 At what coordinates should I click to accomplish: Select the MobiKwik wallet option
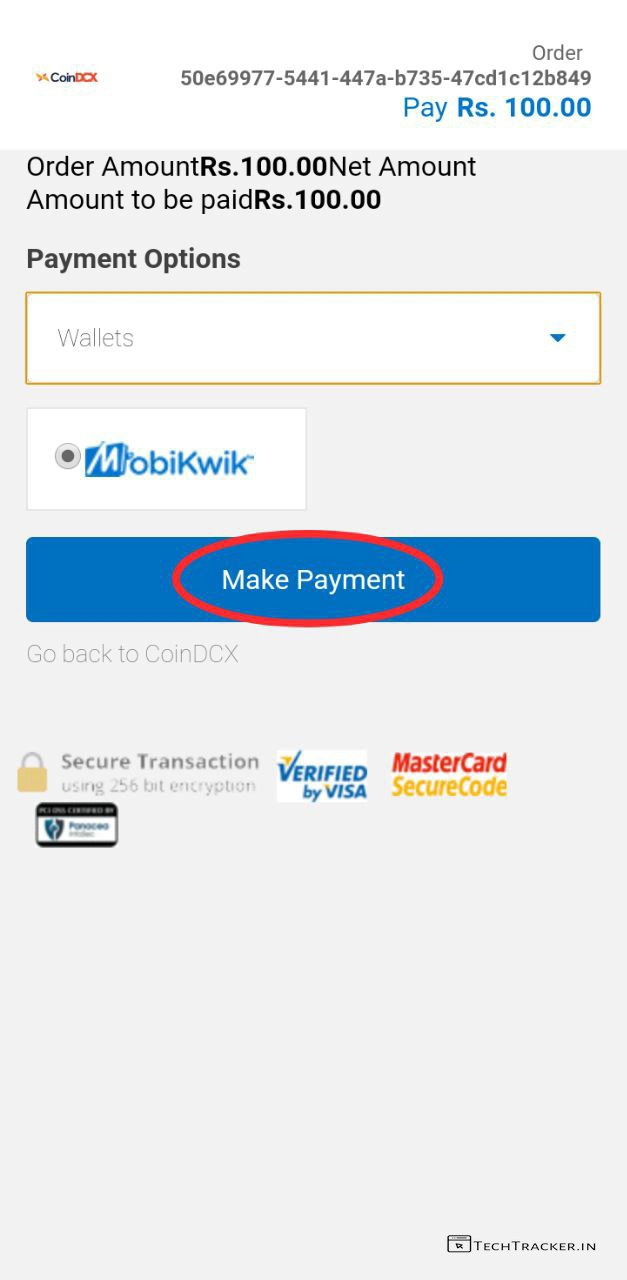tap(68, 457)
